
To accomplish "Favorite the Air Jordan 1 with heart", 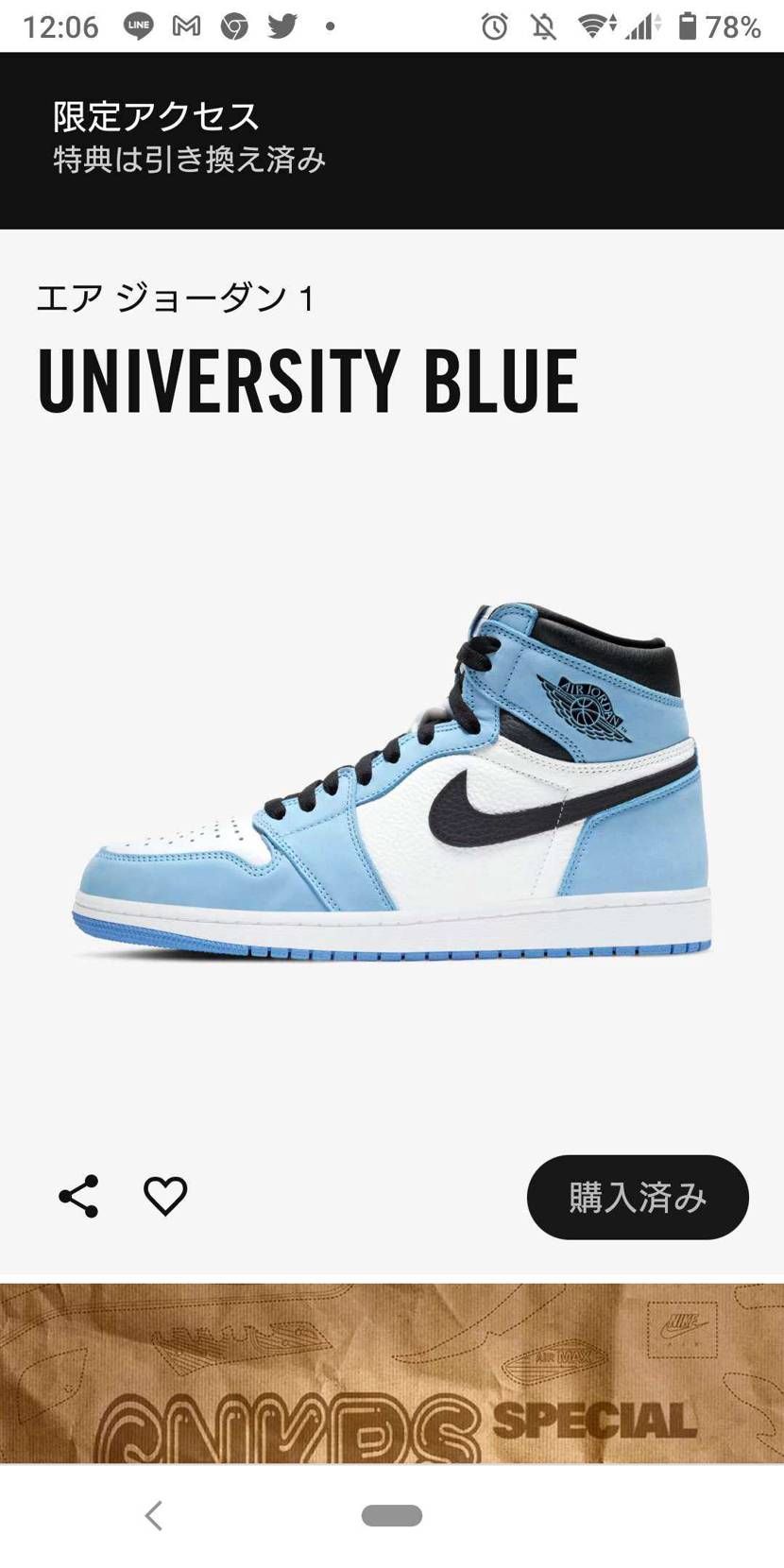I will point(165,1196).
